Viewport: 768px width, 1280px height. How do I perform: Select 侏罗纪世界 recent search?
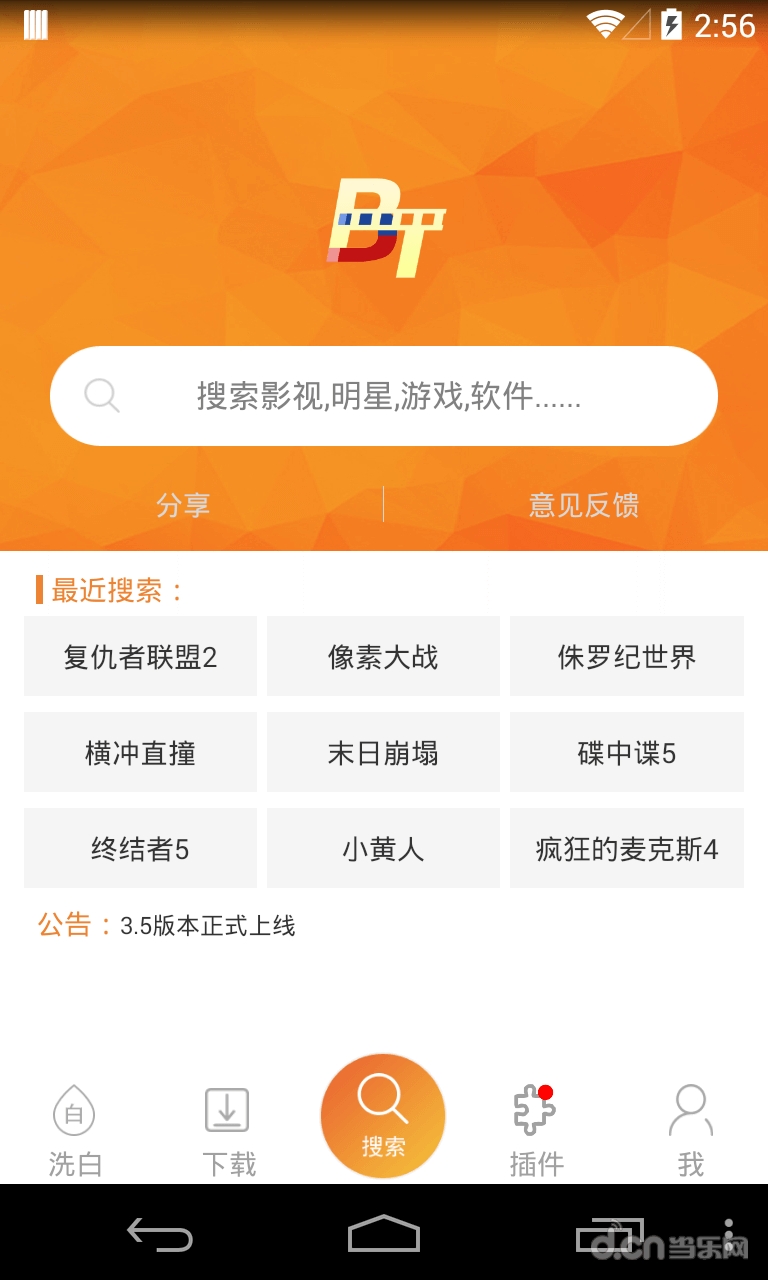pyautogui.click(x=626, y=656)
